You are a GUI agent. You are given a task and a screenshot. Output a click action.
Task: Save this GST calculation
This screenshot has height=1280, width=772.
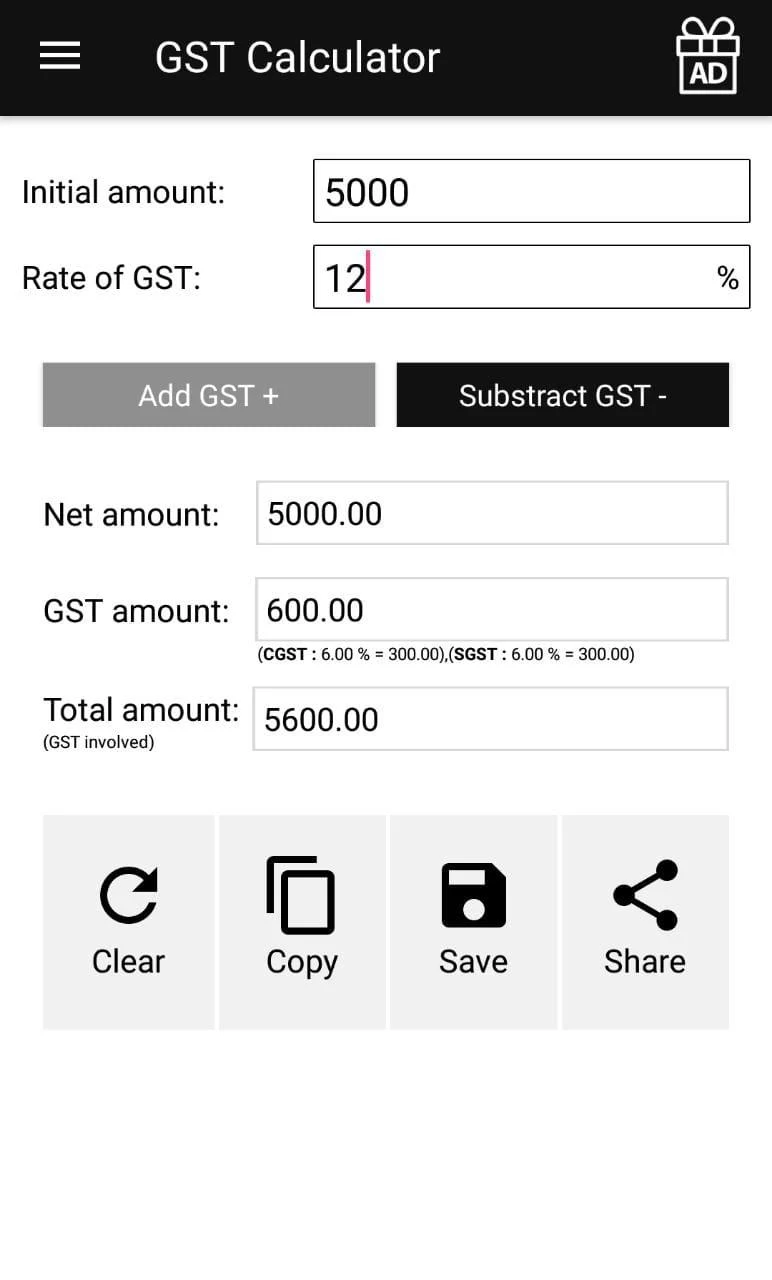473,921
